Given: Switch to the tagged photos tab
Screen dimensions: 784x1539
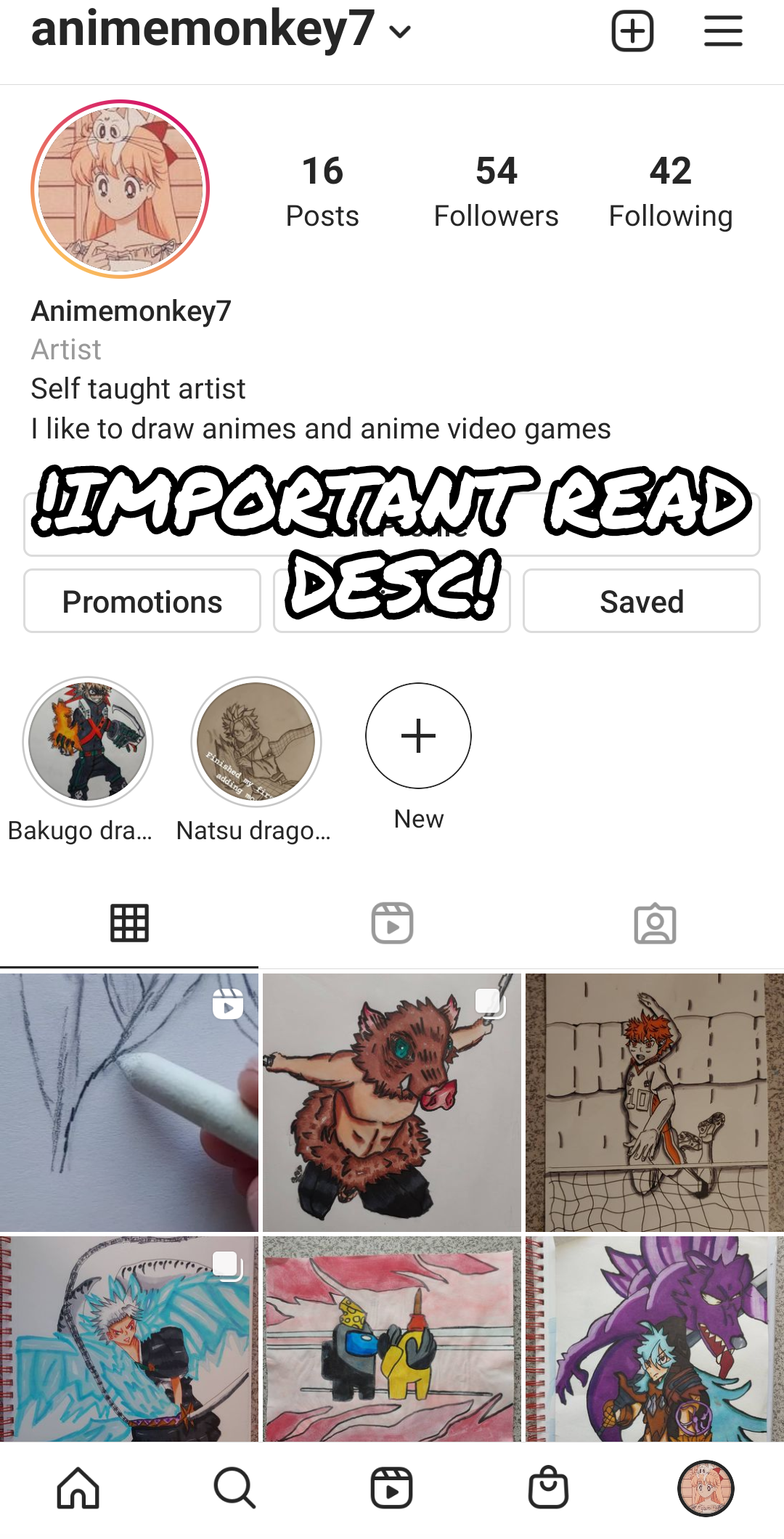Looking at the screenshot, I should 655,923.
